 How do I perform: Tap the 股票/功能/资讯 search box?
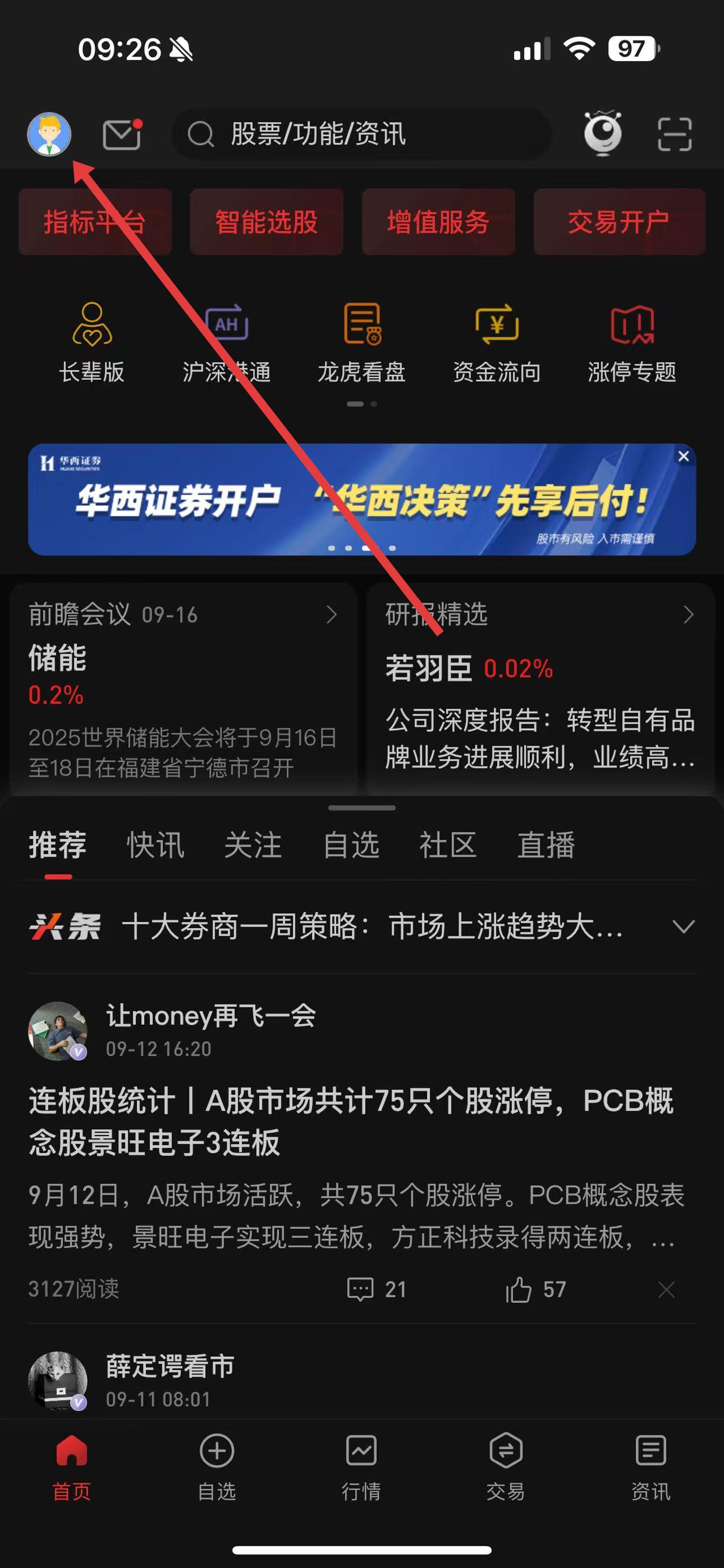click(x=361, y=134)
